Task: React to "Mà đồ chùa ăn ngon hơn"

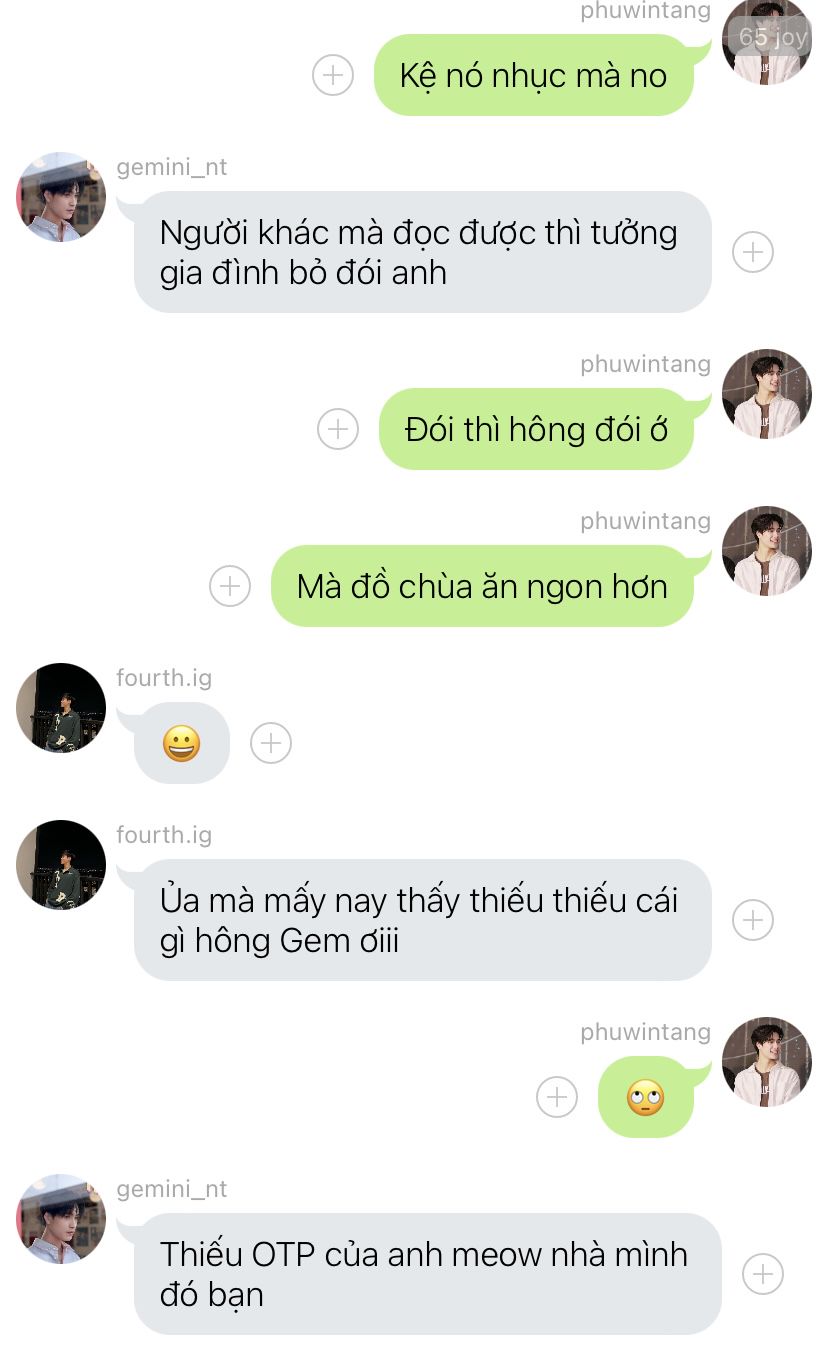Action: 230,586
